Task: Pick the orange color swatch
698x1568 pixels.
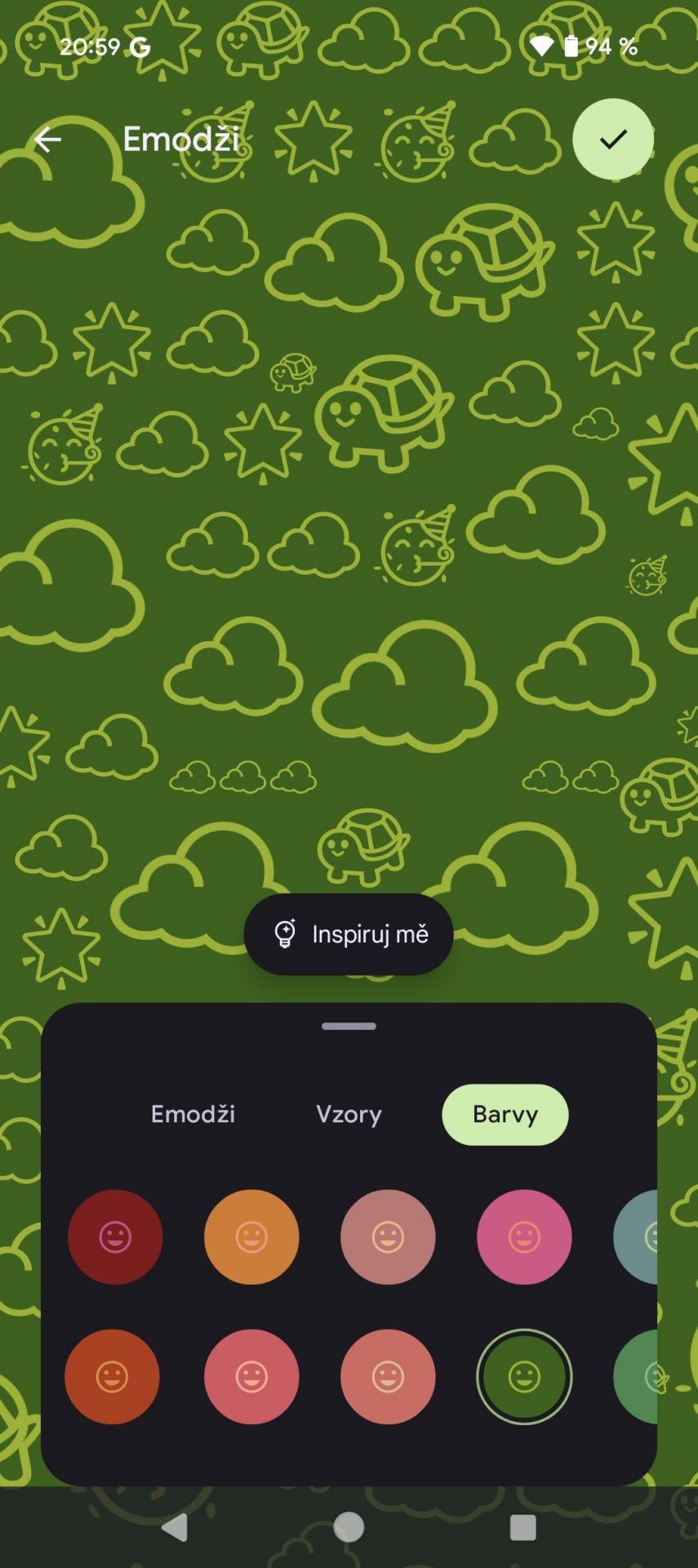Action: click(x=251, y=1236)
